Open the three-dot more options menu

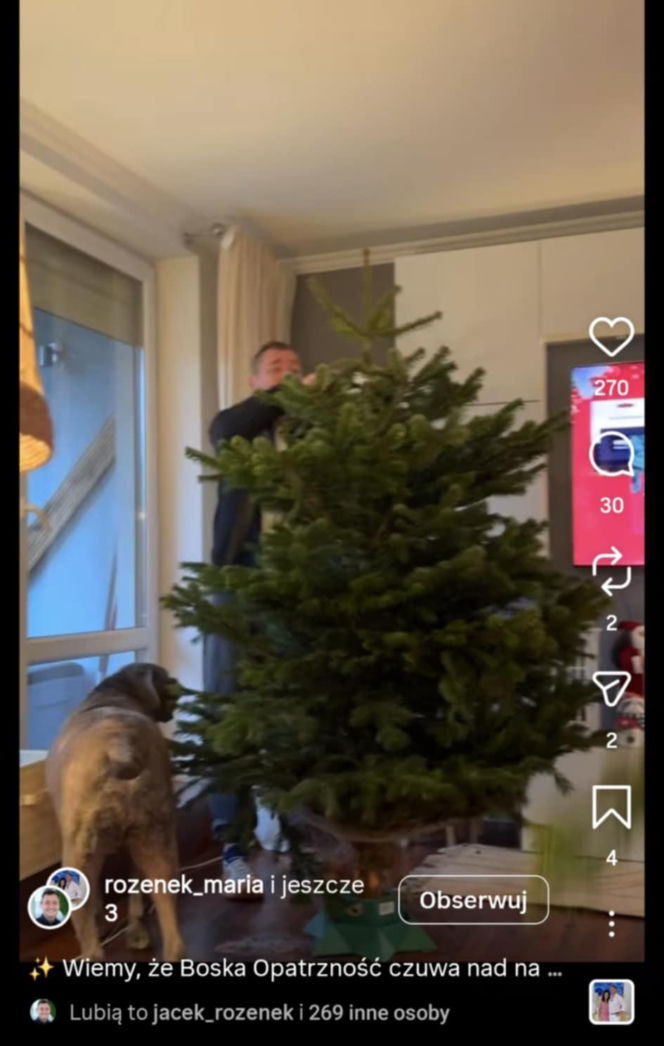[x=611, y=921]
